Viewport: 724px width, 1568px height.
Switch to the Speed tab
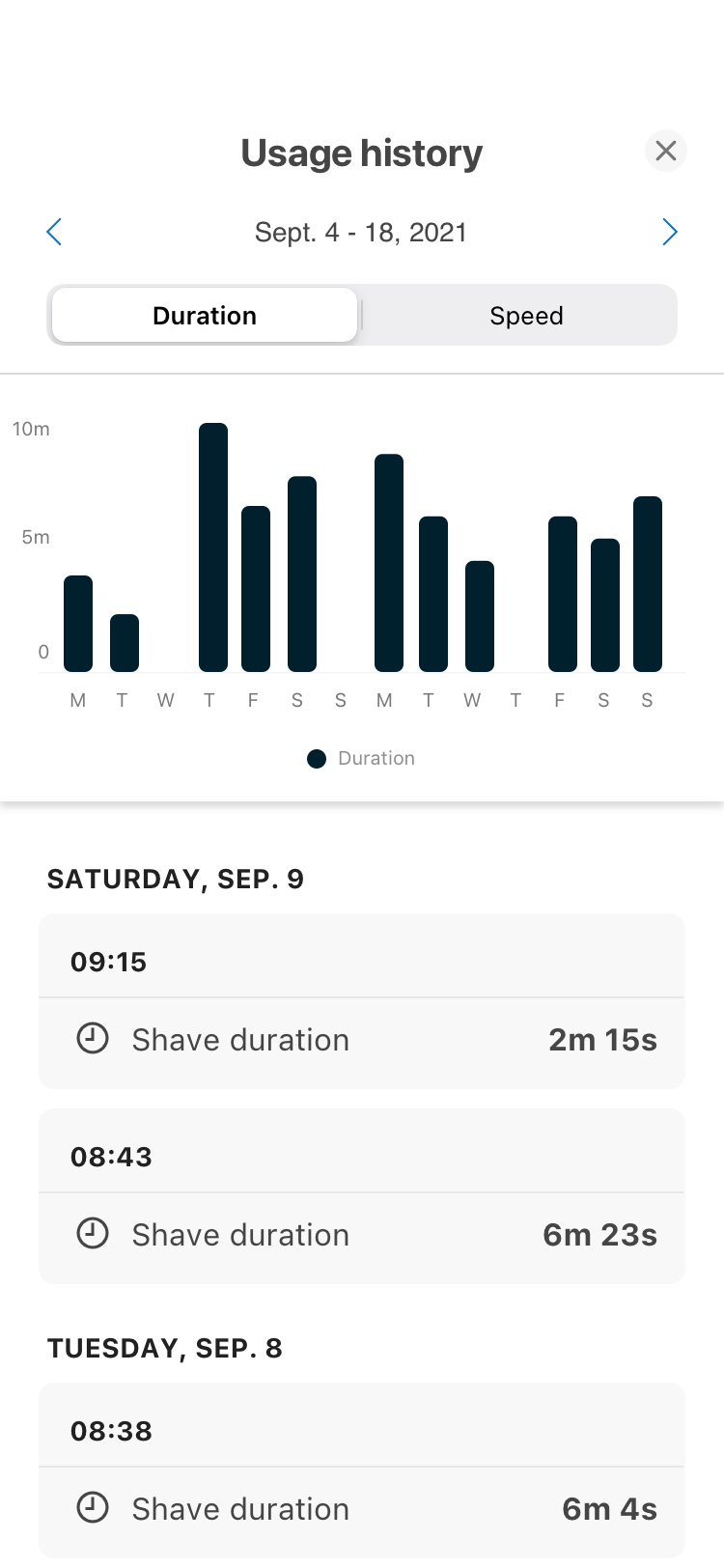[x=526, y=316]
